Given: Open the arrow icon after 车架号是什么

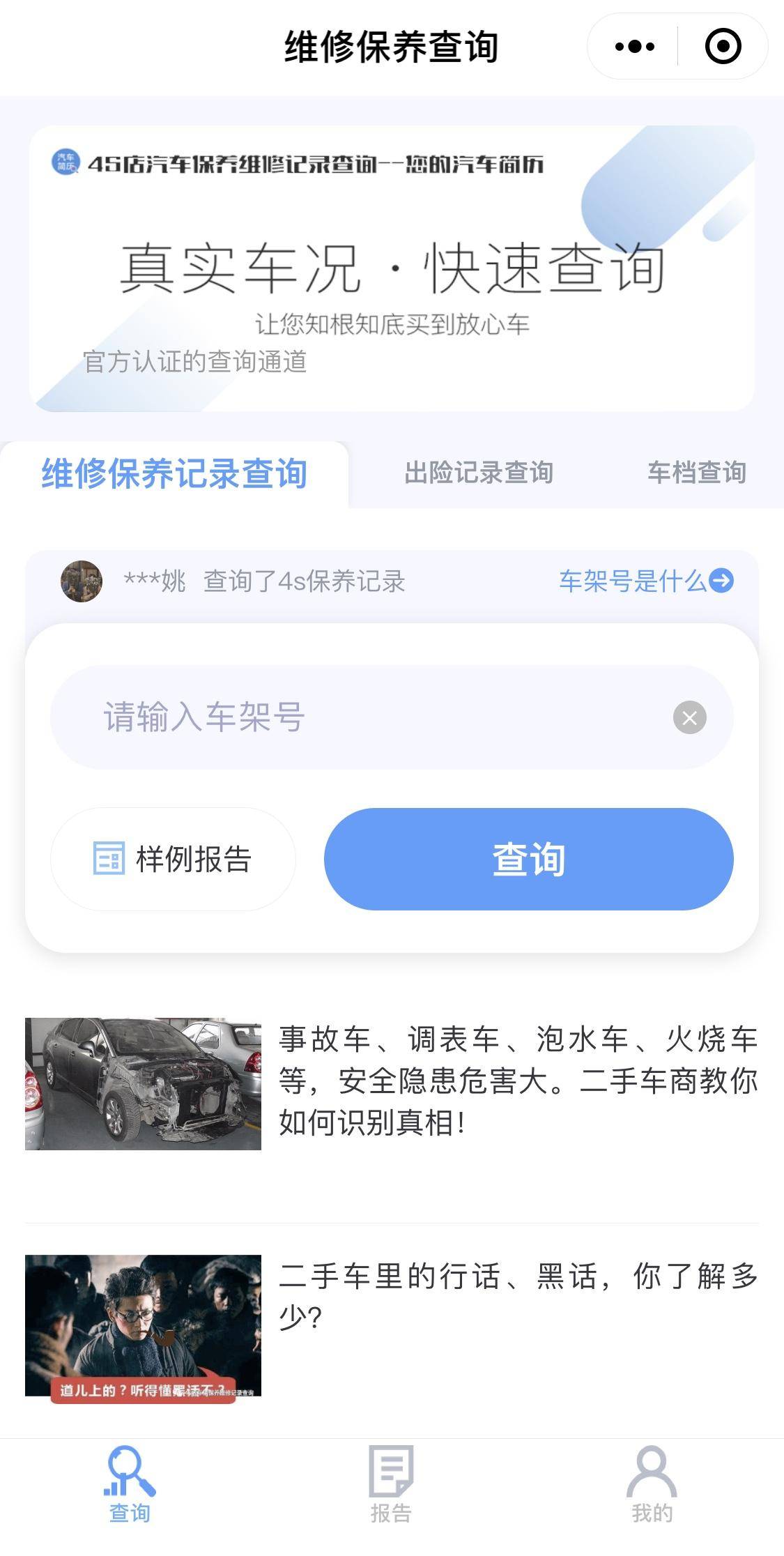Looking at the screenshot, I should [x=722, y=581].
